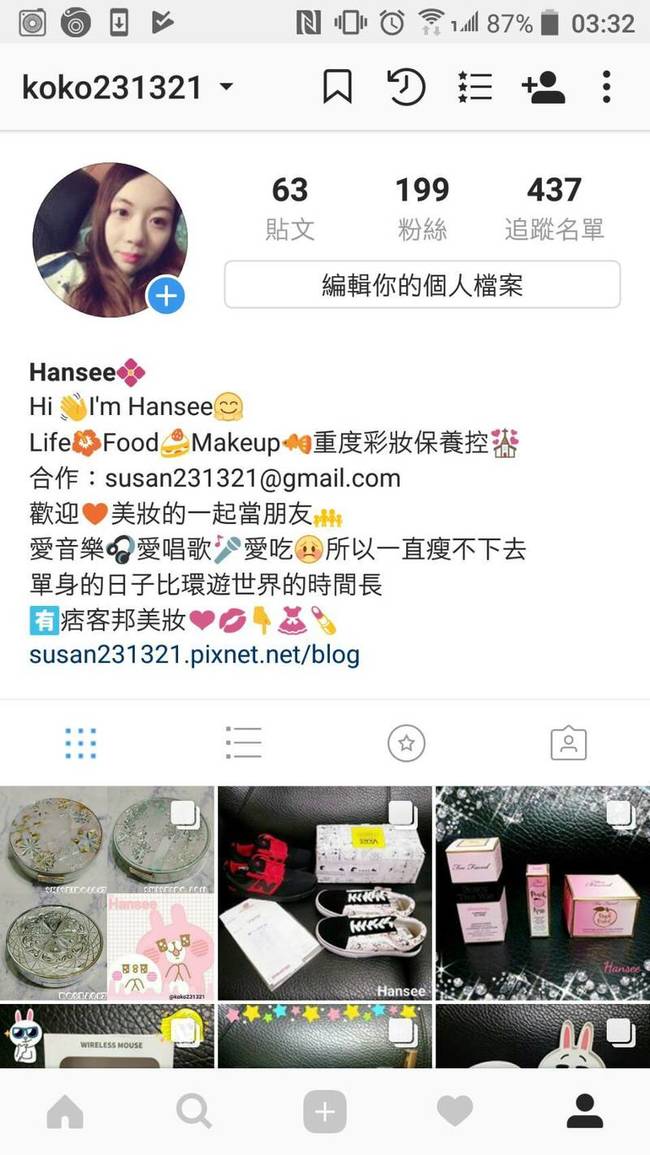Image resolution: width=650 pixels, height=1155 pixels.
Task: Switch to list view tab
Action: [x=243, y=742]
